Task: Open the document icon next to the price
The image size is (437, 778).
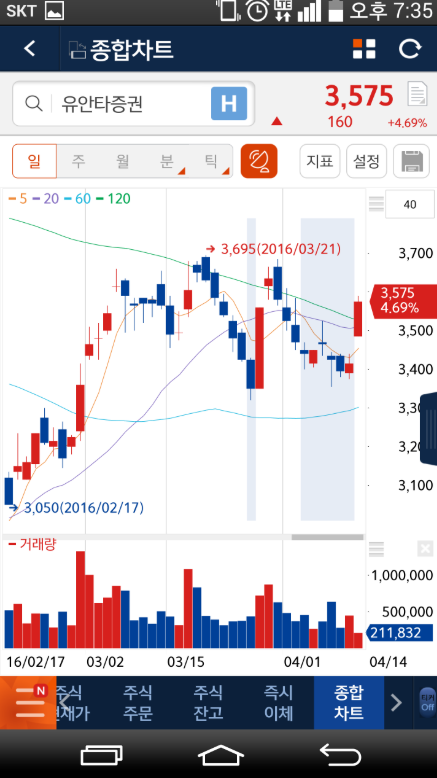Action: pyautogui.click(x=417, y=94)
